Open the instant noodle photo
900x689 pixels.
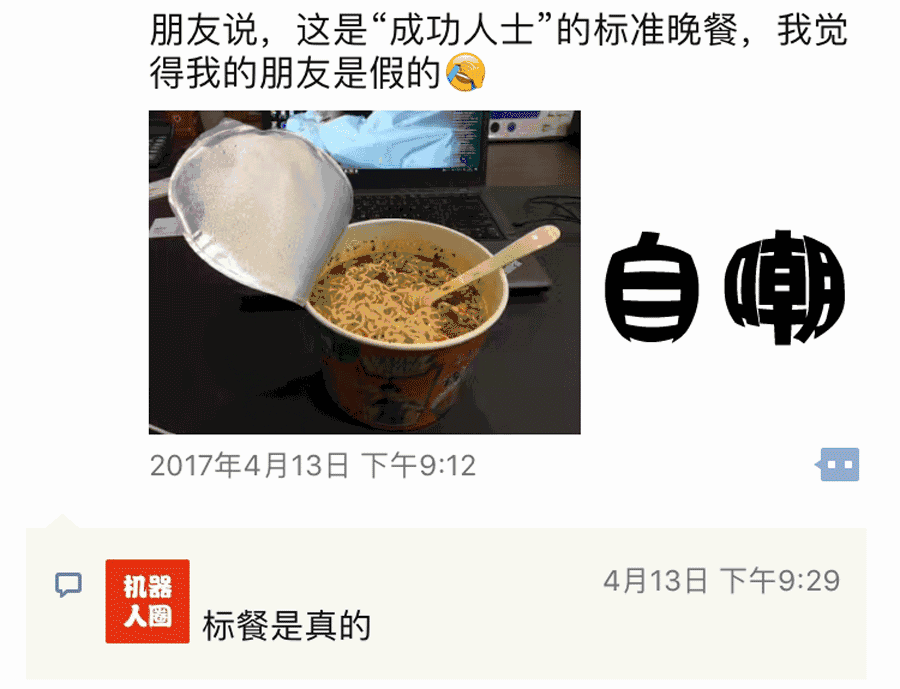364,272
